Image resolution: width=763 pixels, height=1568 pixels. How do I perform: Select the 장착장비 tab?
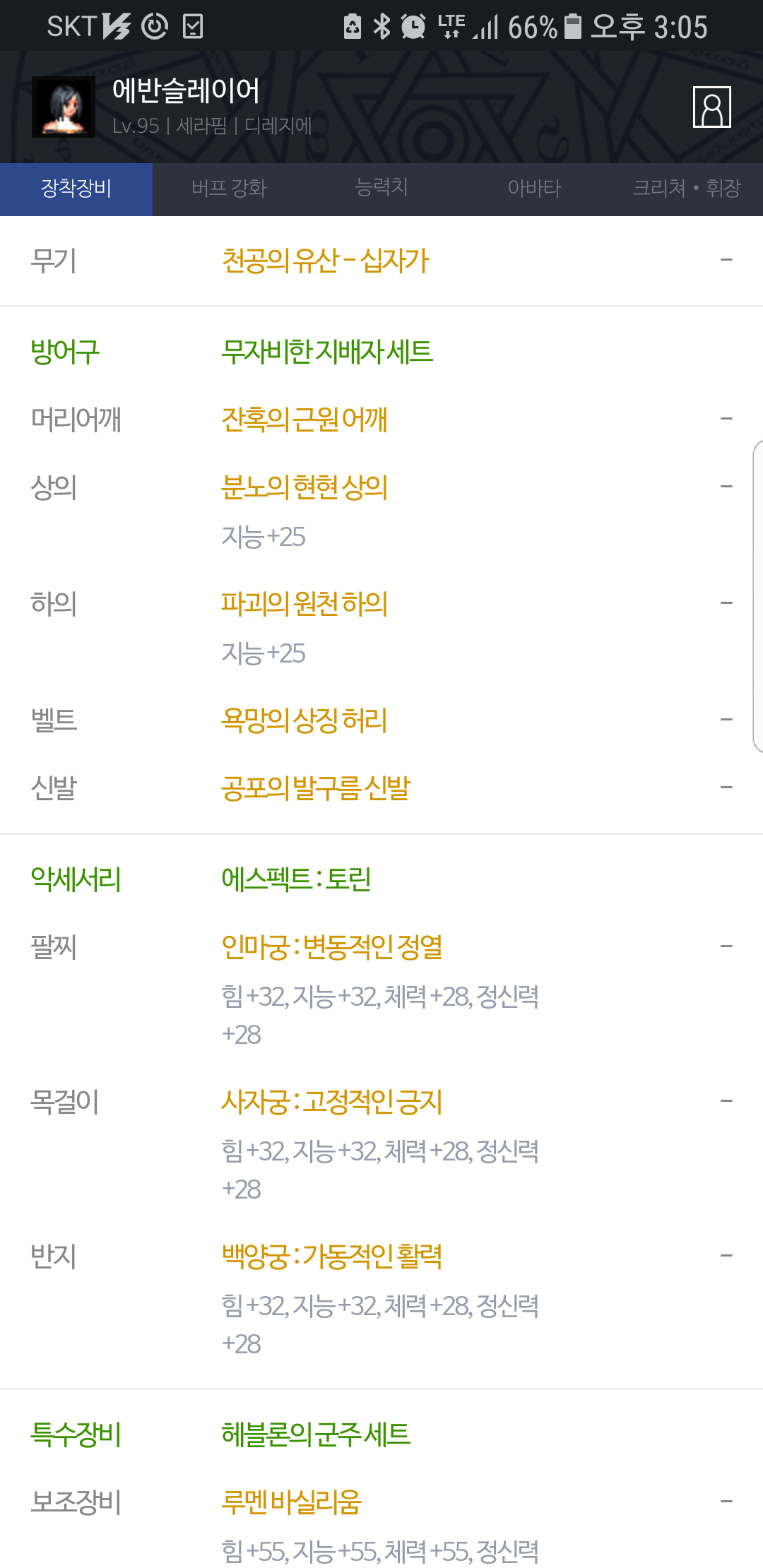pyautogui.click(x=76, y=189)
